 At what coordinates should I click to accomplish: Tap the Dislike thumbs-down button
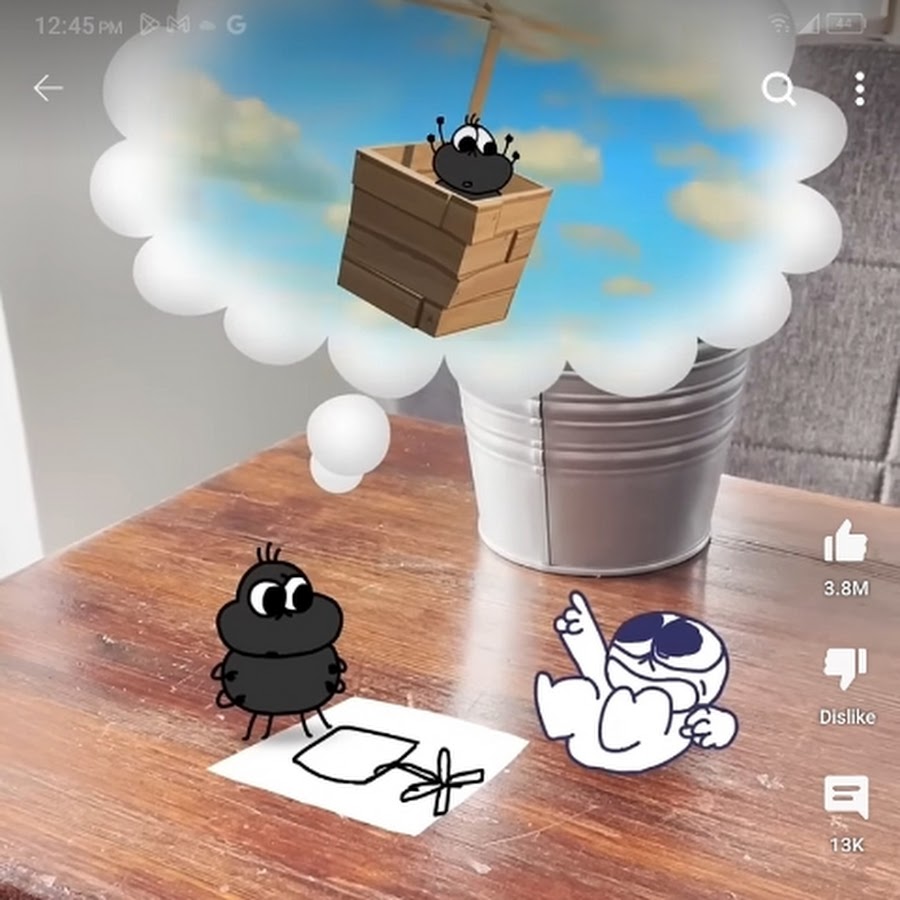(846, 668)
